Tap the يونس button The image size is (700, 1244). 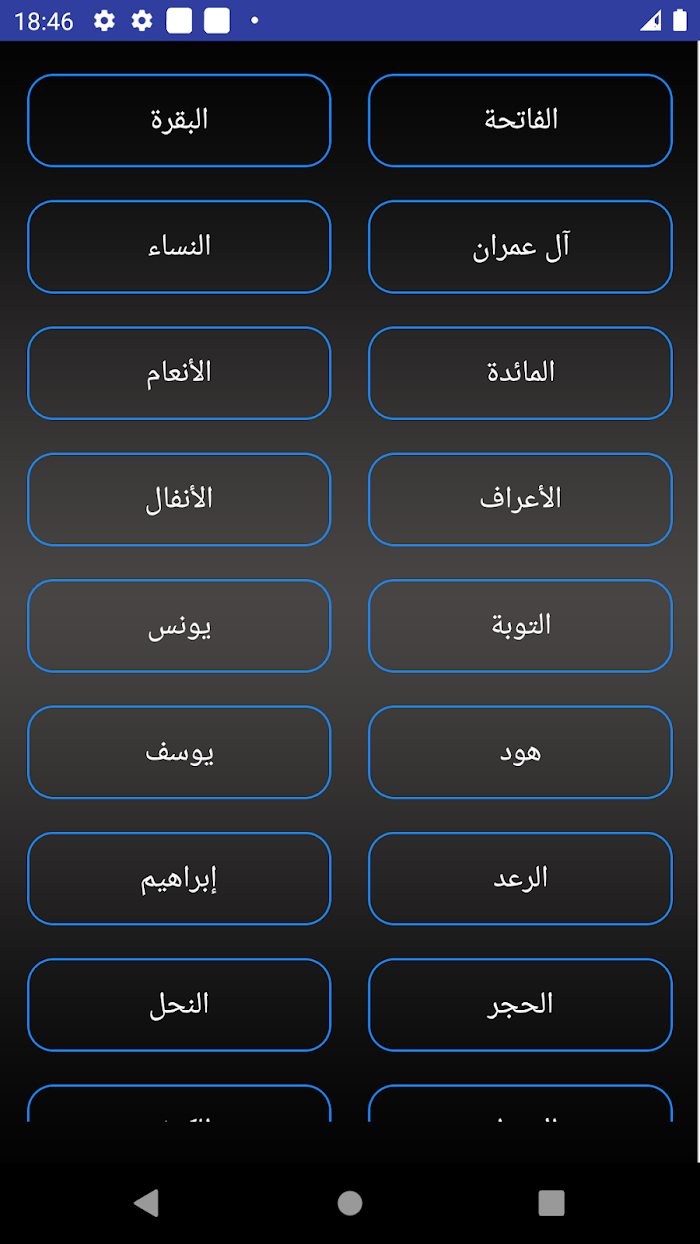click(179, 626)
